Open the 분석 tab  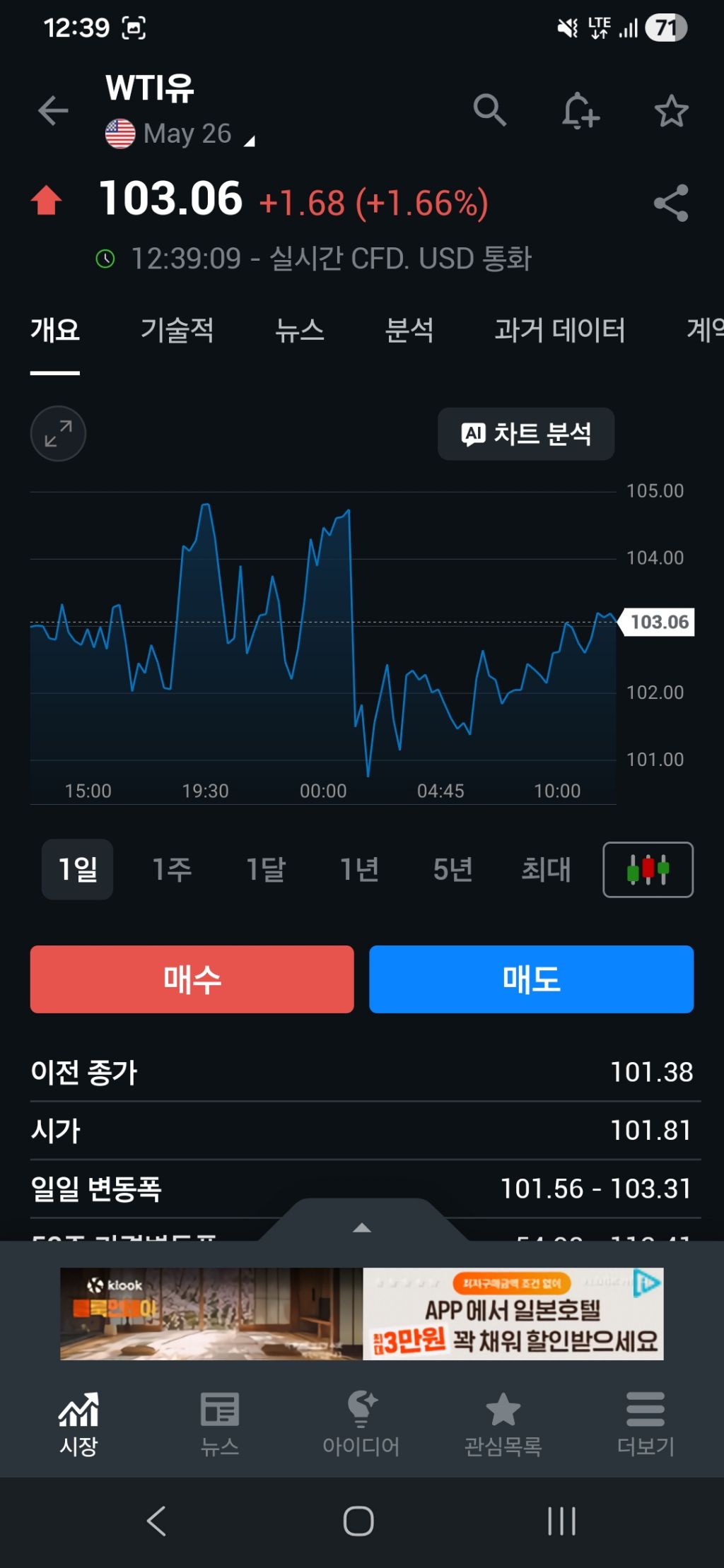click(x=409, y=330)
